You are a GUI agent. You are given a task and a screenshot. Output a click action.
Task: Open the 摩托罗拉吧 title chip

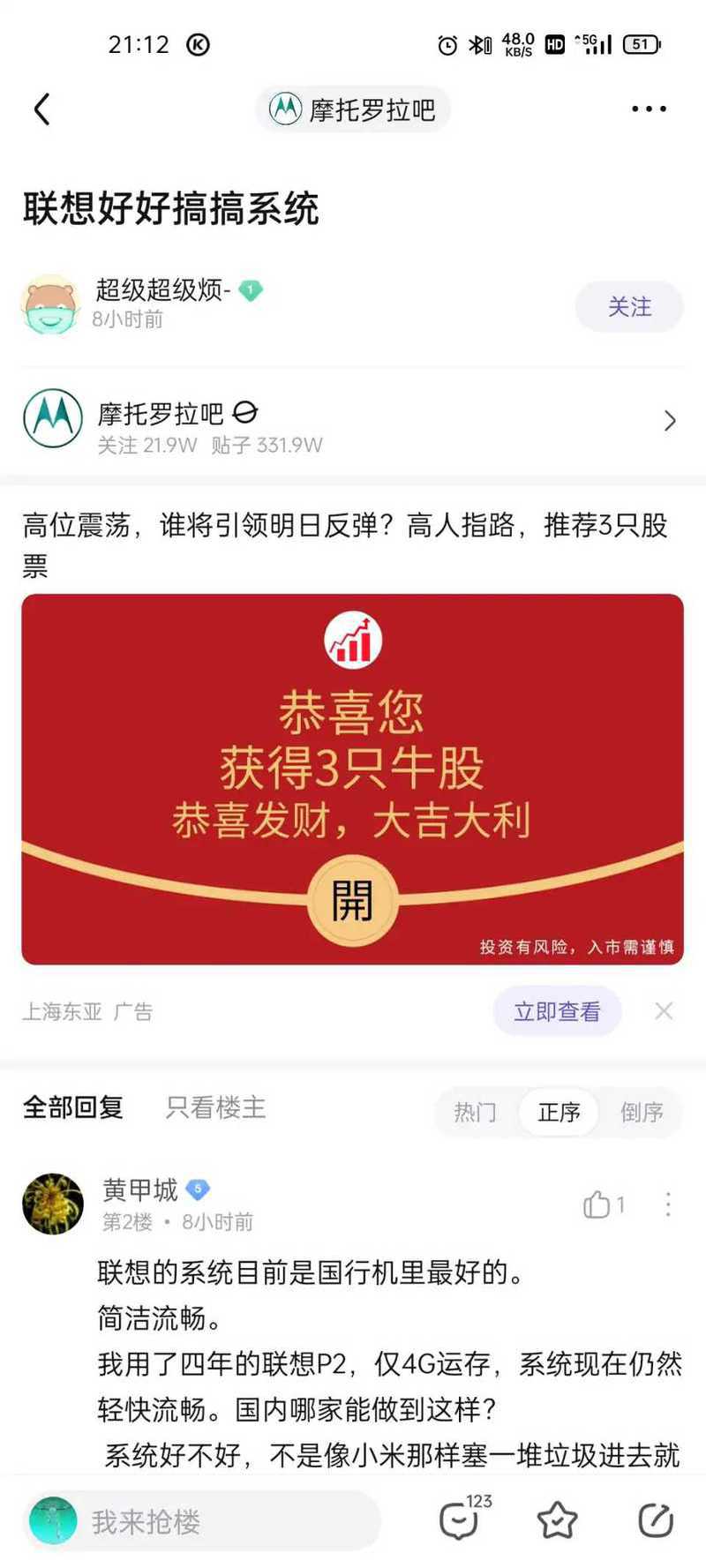[353, 109]
